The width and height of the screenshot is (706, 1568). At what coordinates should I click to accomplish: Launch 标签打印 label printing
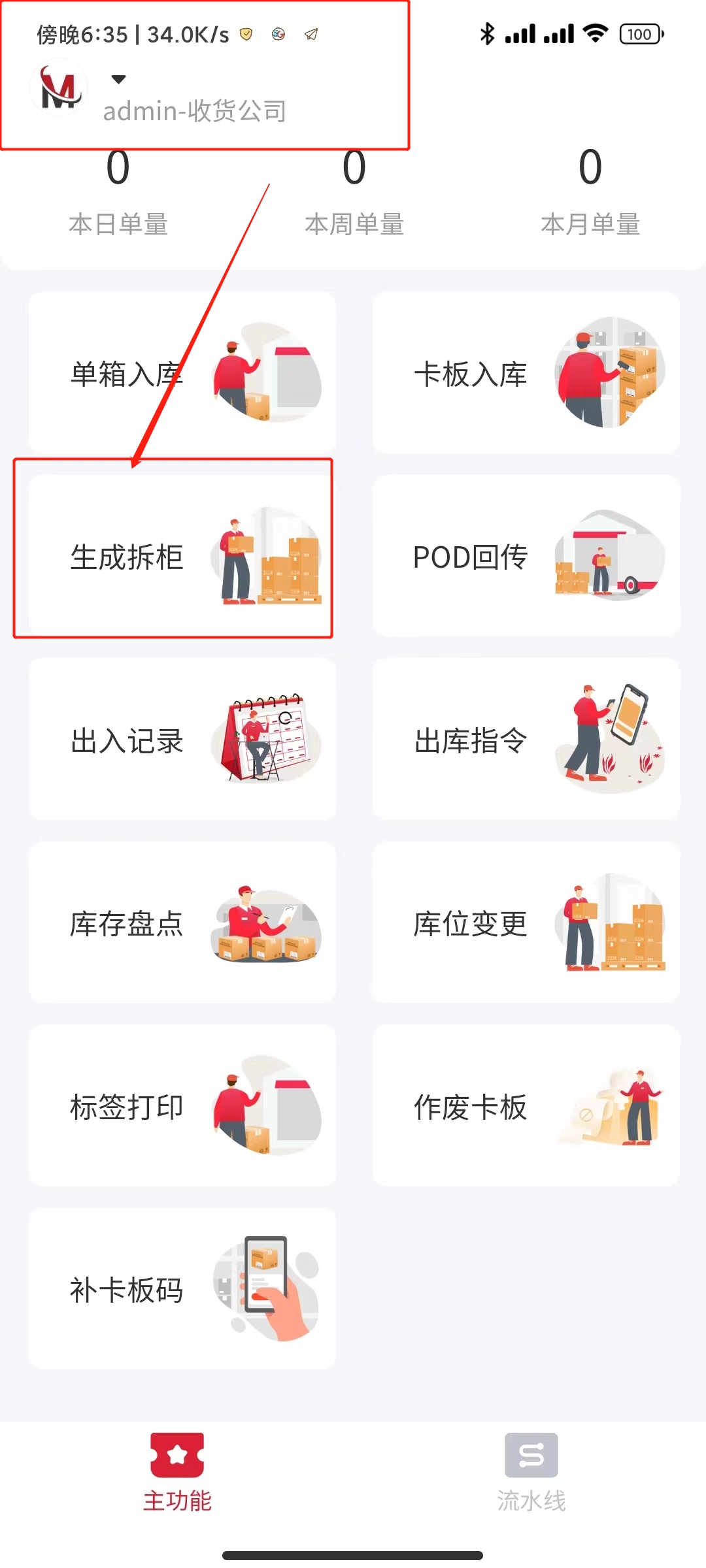pos(182,1106)
